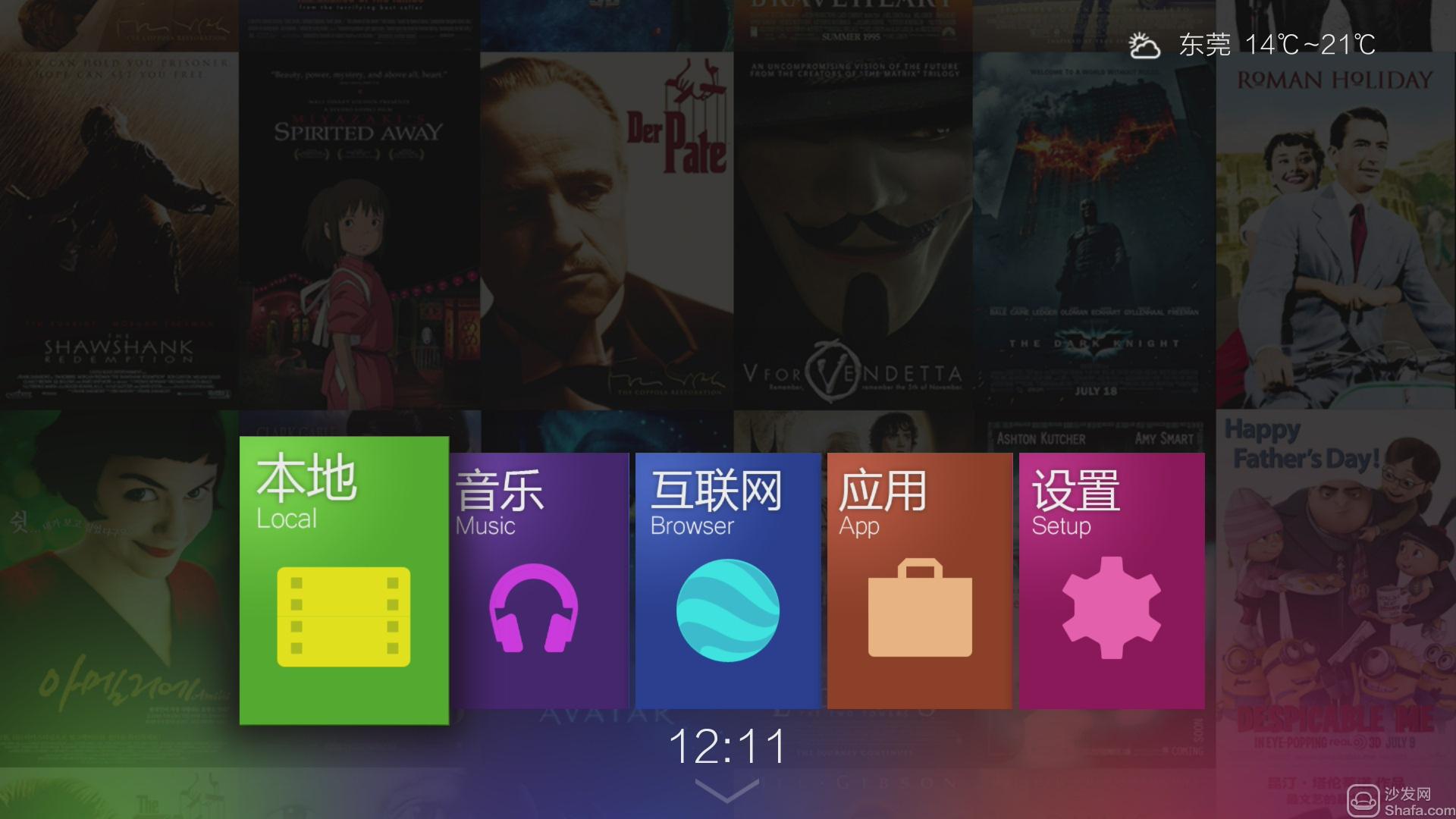Viewport: 1456px width, 819px height.
Task: Go to 设置 Setup tile
Action: [x=1111, y=581]
